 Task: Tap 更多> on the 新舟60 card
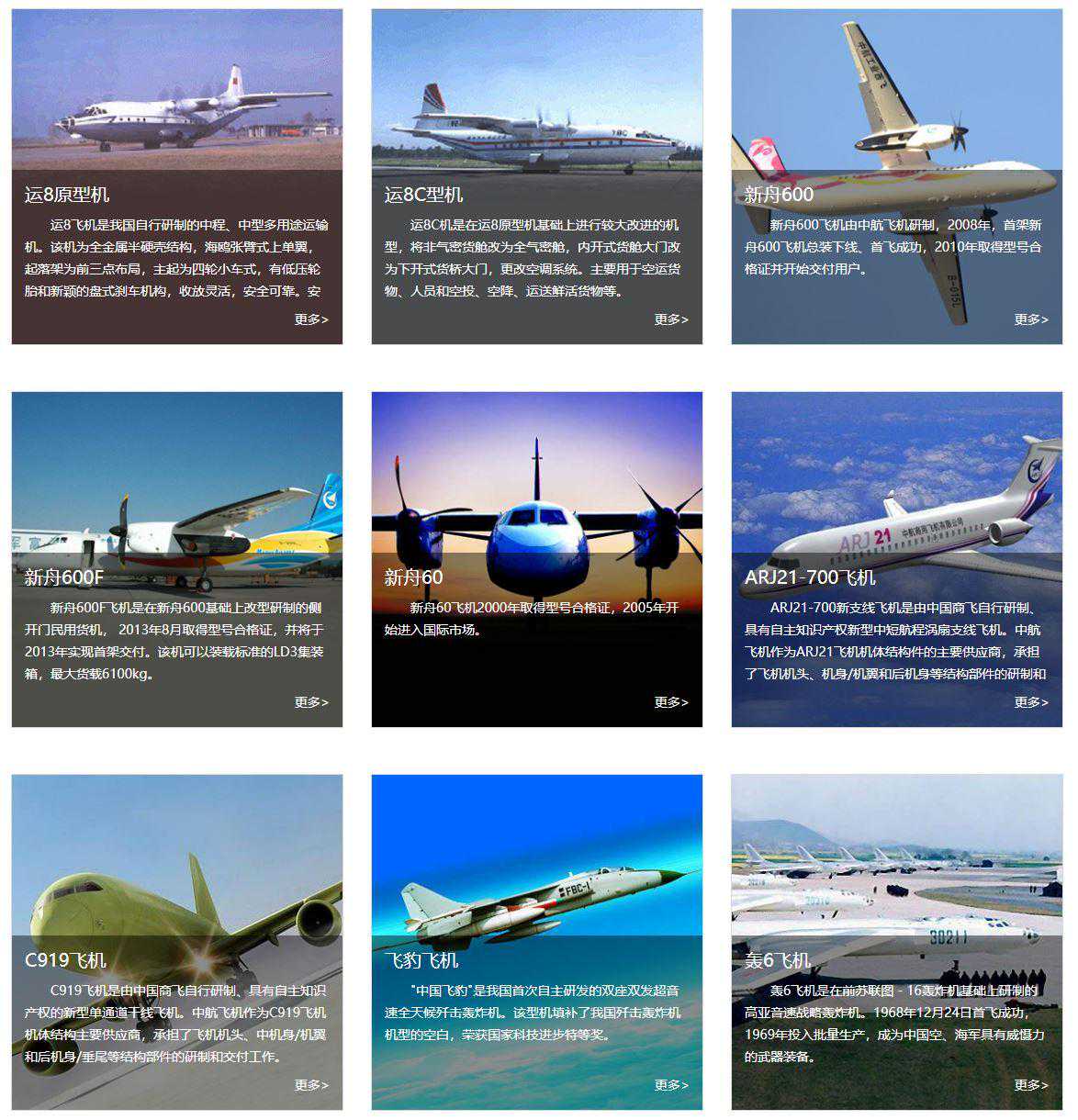coord(671,702)
